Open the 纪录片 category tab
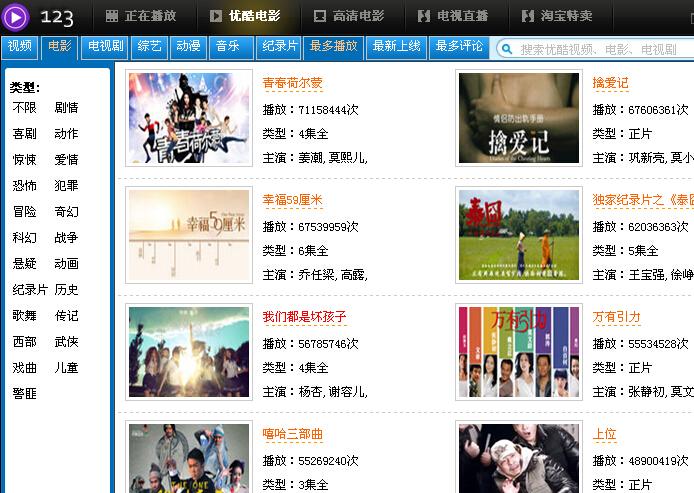Viewport: 694px width, 493px height. [x=279, y=46]
